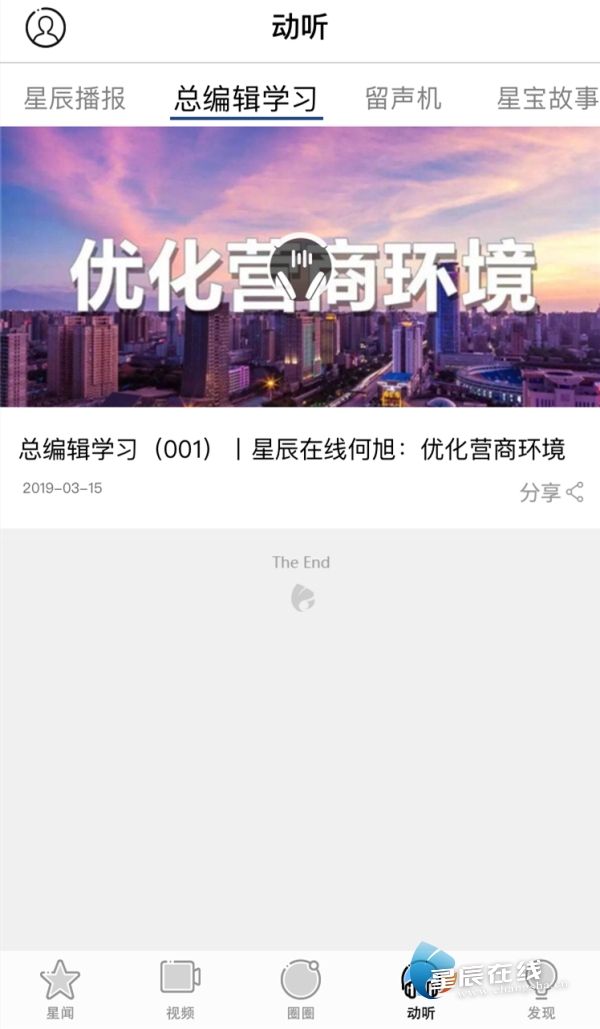Switch to the 留声机 tab
Viewport: 600px width, 1029px height.
pyautogui.click(x=403, y=98)
